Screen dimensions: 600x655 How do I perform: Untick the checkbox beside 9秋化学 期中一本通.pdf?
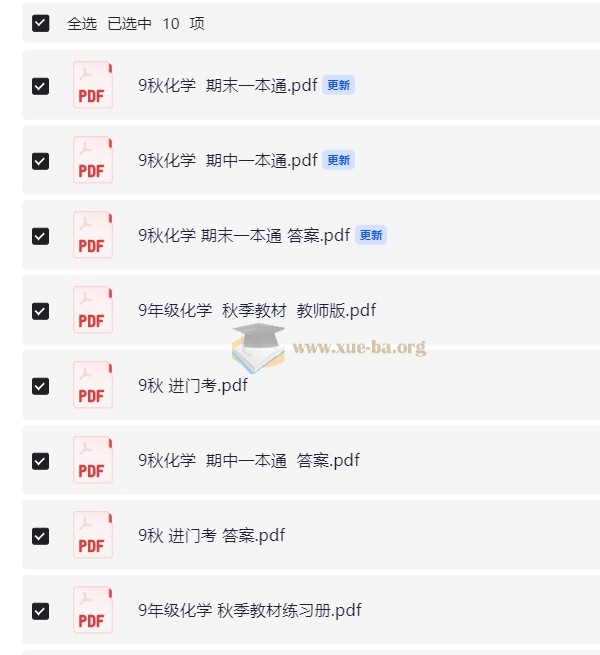pos(41,161)
